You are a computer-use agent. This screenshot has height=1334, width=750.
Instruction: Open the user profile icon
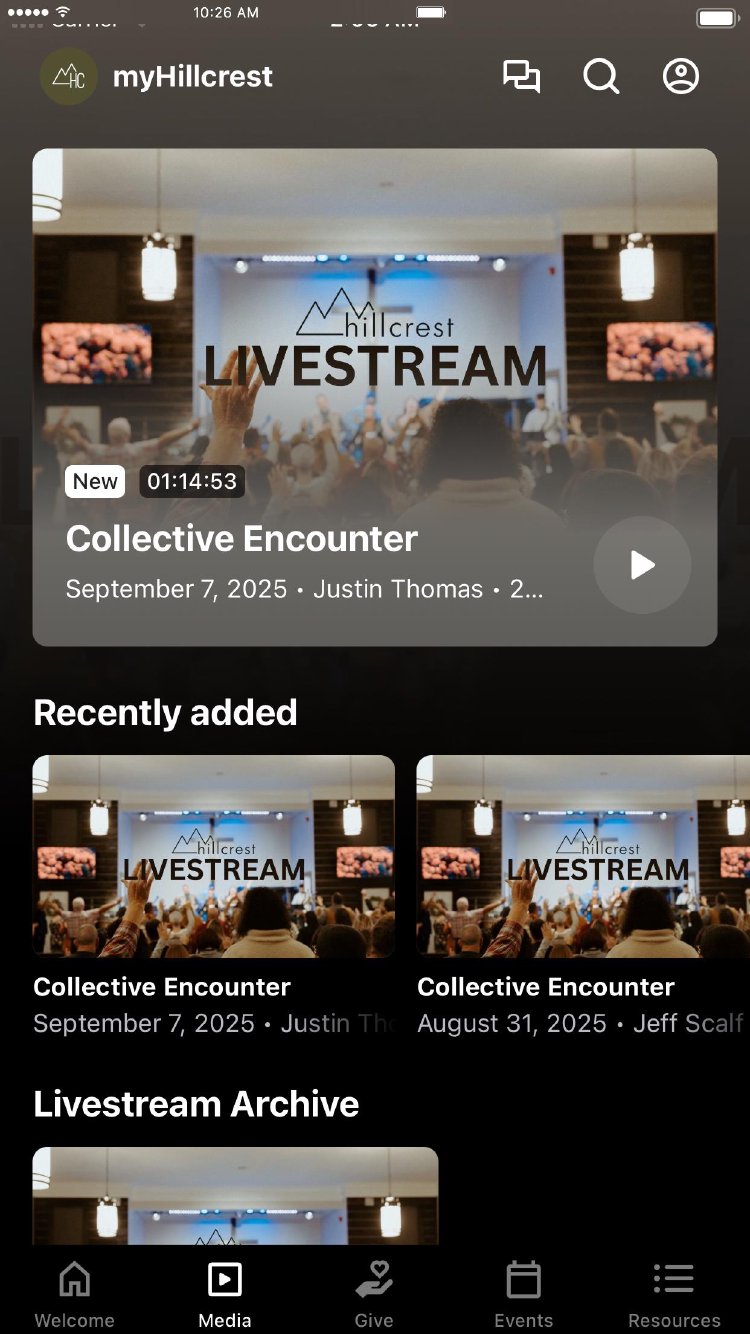pyautogui.click(x=681, y=77)
